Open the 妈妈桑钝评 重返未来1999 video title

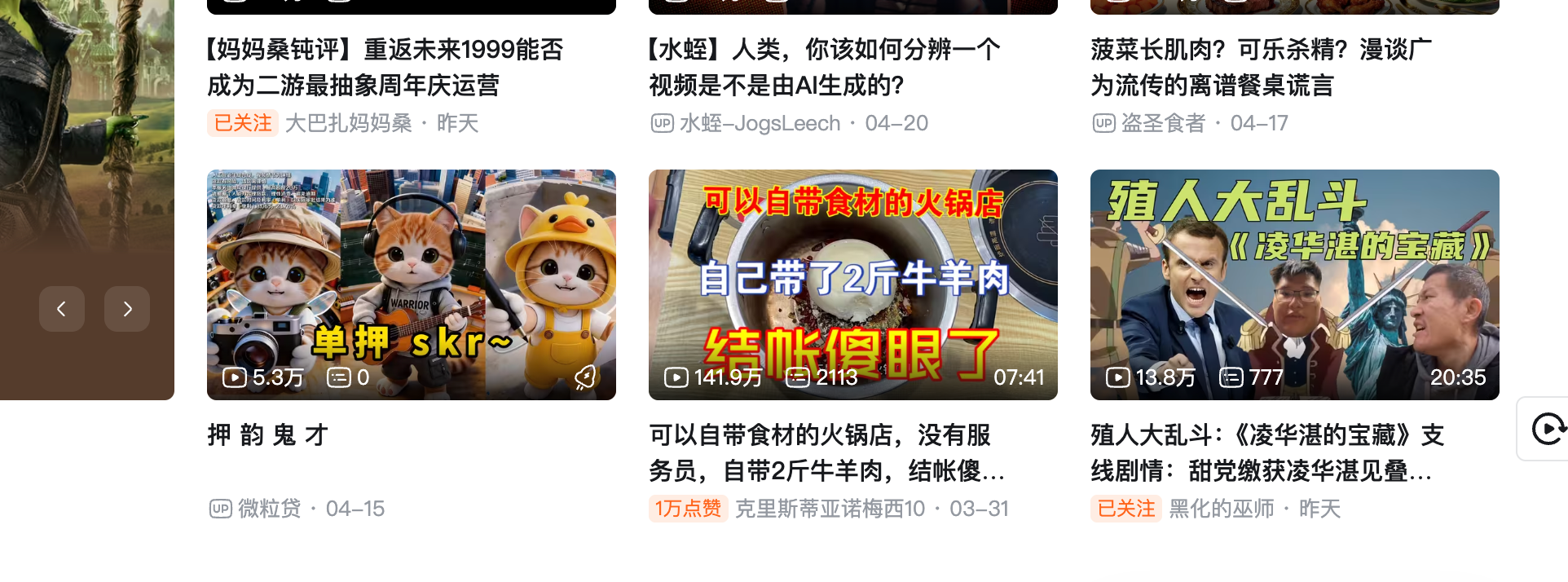click(385, 68)
